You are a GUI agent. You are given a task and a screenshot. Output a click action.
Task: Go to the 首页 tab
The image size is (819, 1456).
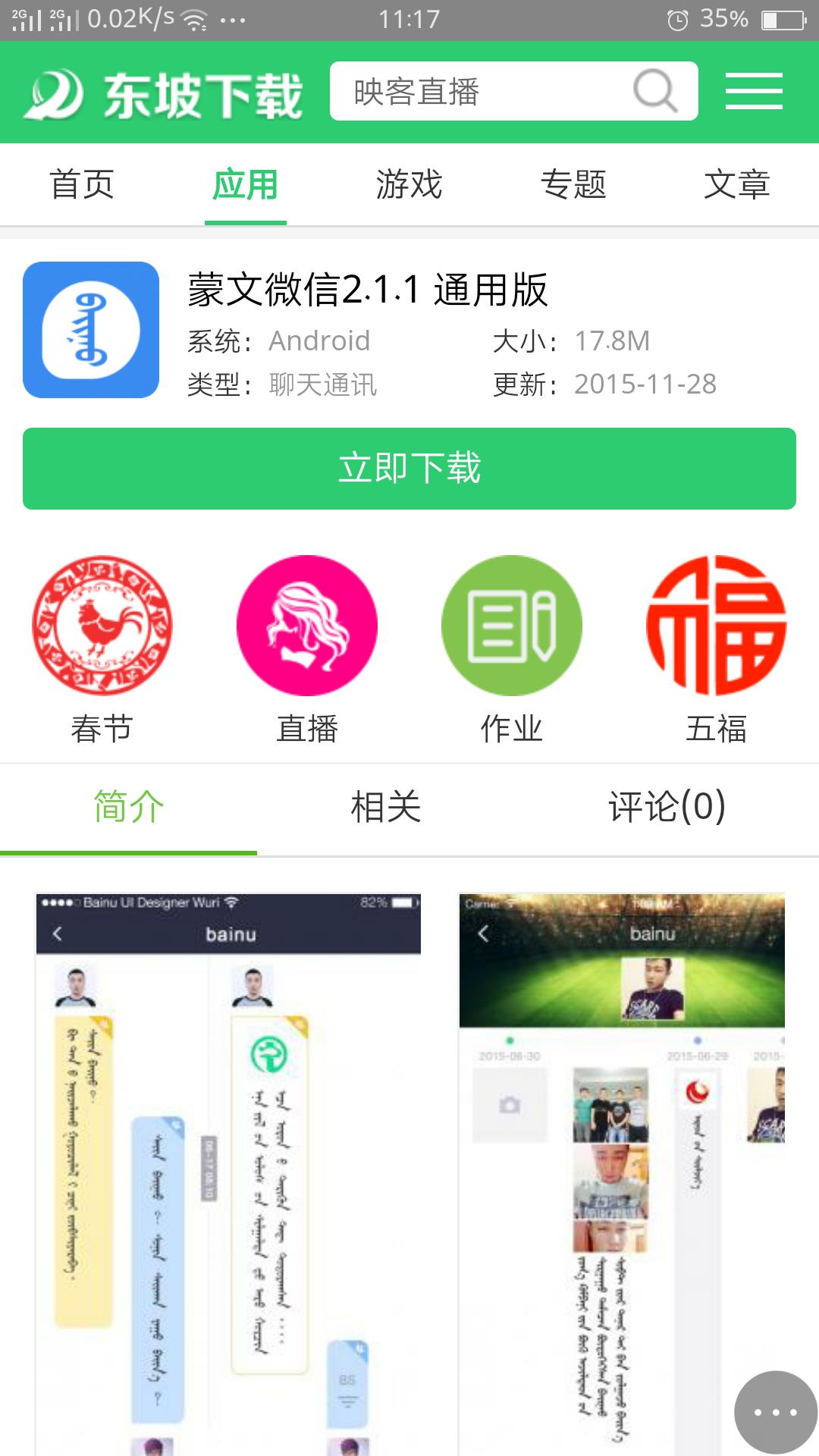82,185
